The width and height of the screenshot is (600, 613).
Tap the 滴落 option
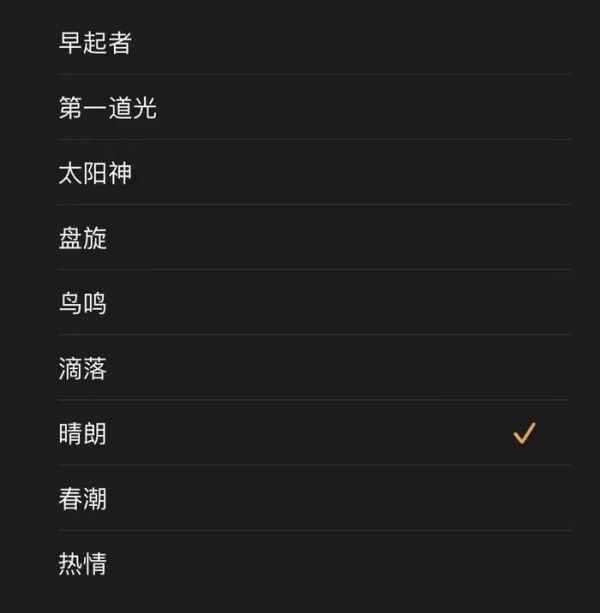coord(83,369)
